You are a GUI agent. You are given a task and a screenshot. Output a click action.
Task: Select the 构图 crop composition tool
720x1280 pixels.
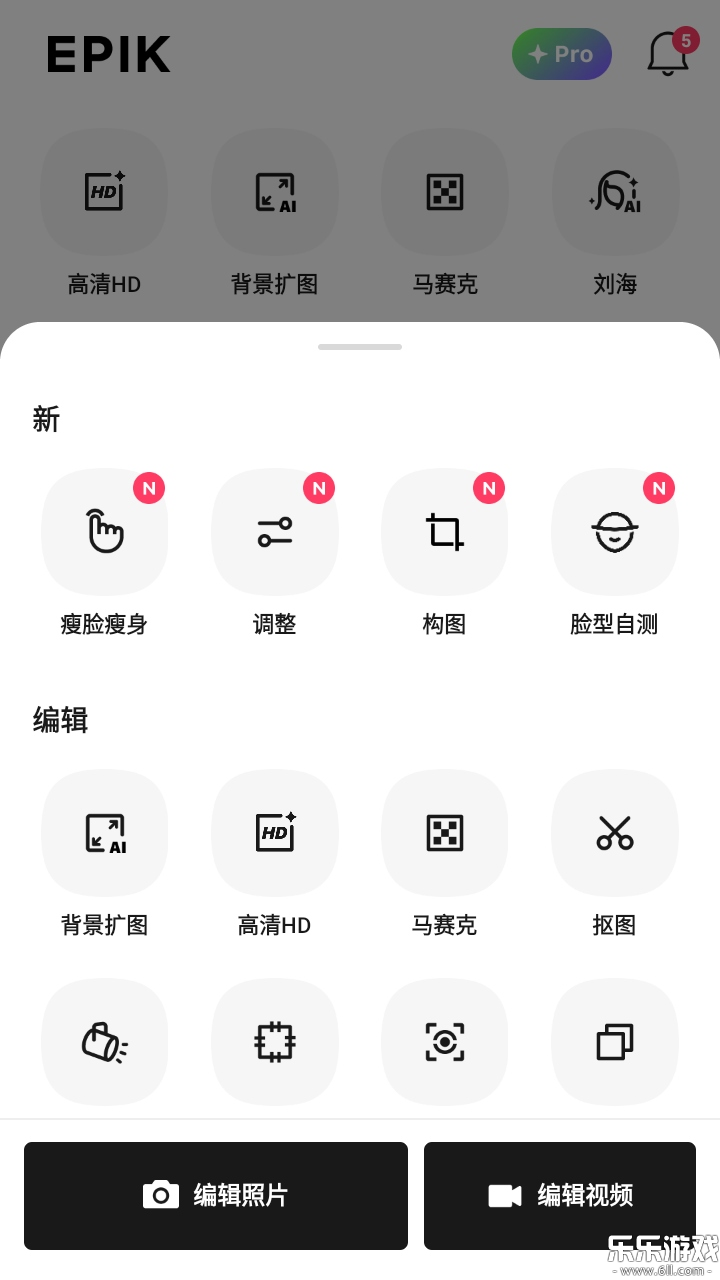tap(445, 532)
